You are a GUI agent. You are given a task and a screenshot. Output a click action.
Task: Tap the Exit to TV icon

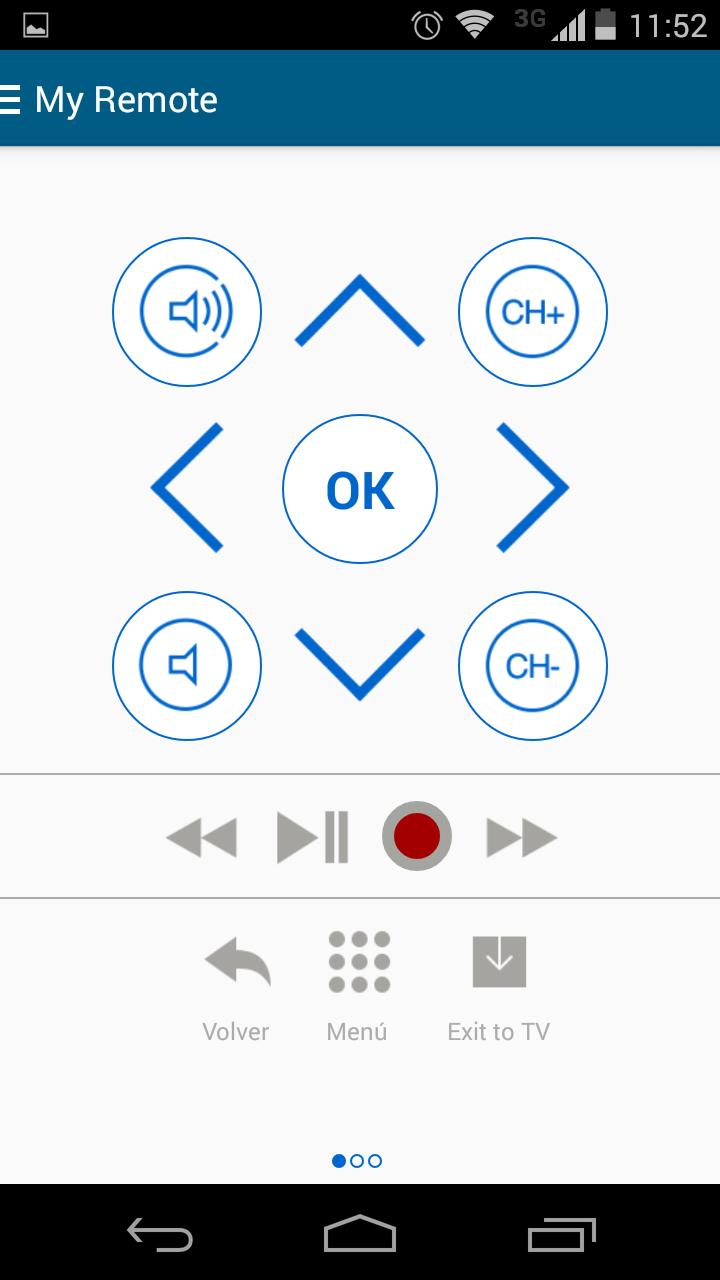[498, 961]
